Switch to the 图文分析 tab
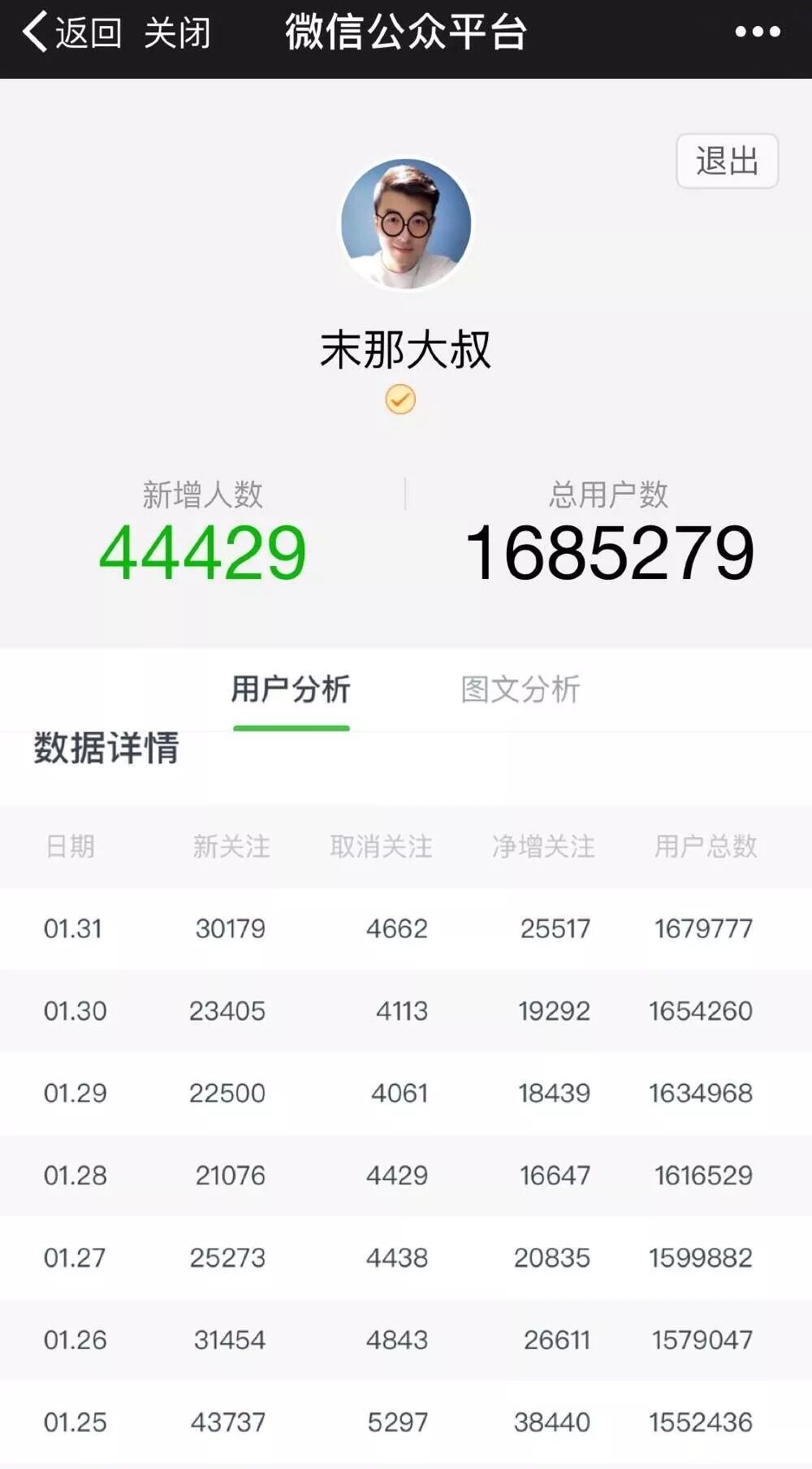 coord(520,689)
